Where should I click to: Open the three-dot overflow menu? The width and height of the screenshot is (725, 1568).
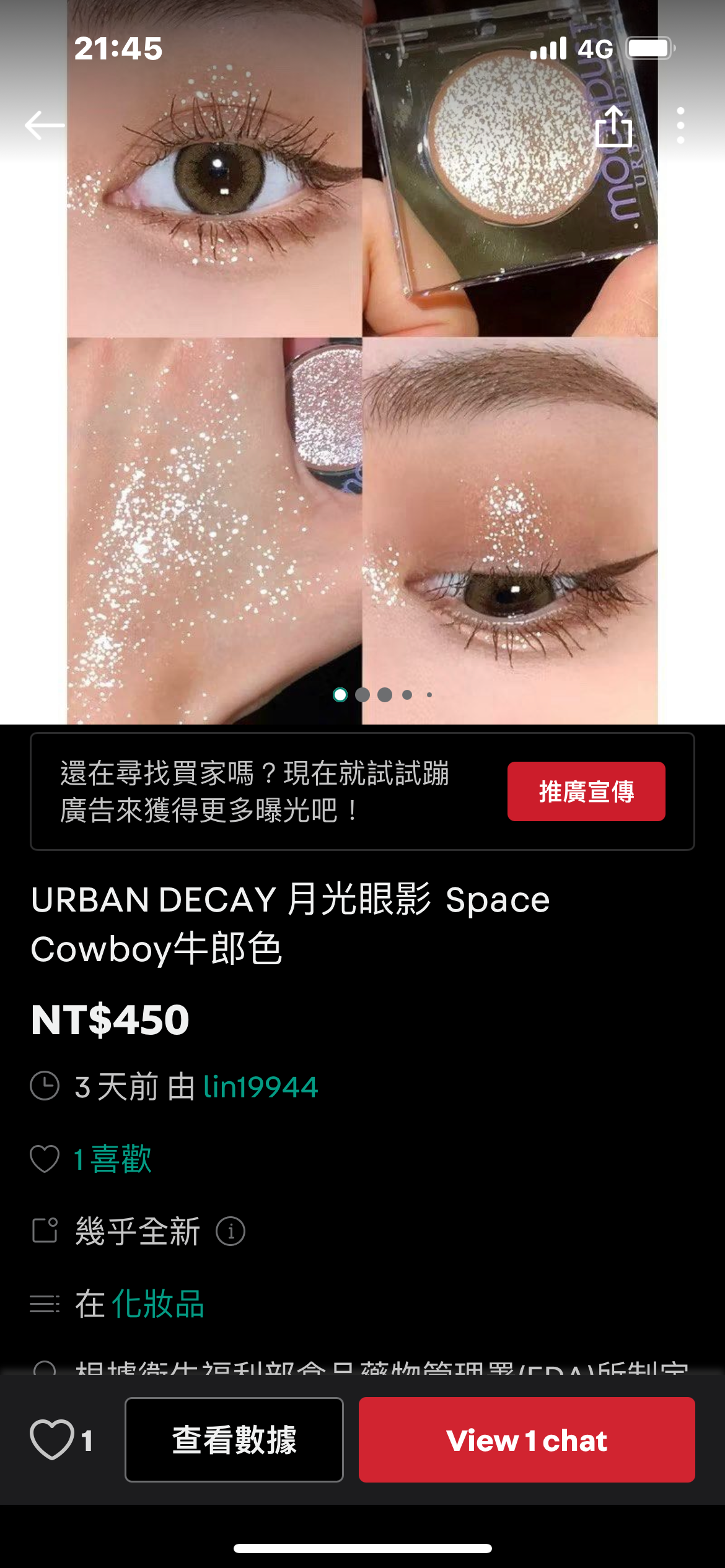680,126
